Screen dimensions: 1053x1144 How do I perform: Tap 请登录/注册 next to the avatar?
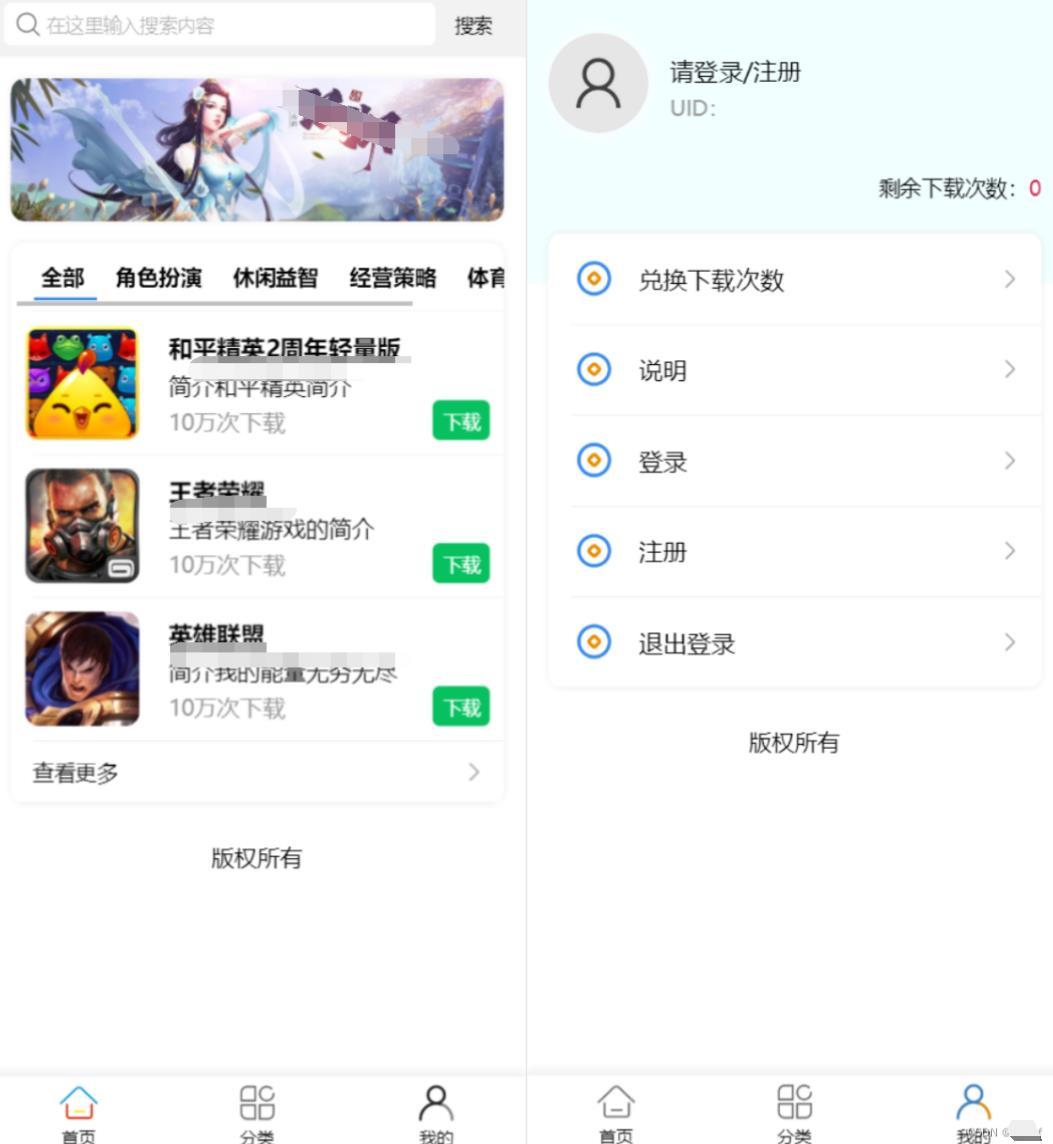point(735,72)
